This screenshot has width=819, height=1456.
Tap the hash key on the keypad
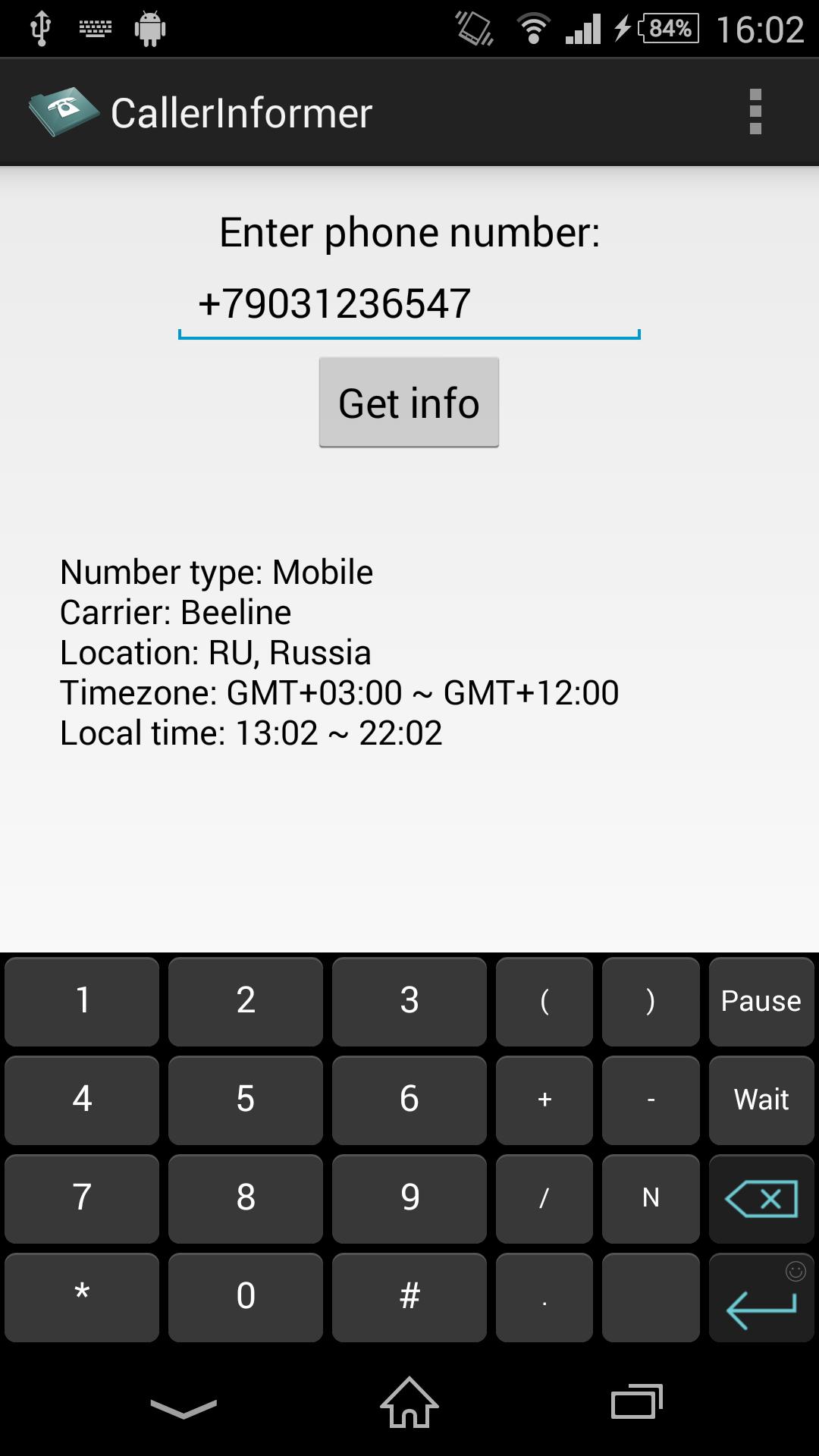tap(409, 1297)
